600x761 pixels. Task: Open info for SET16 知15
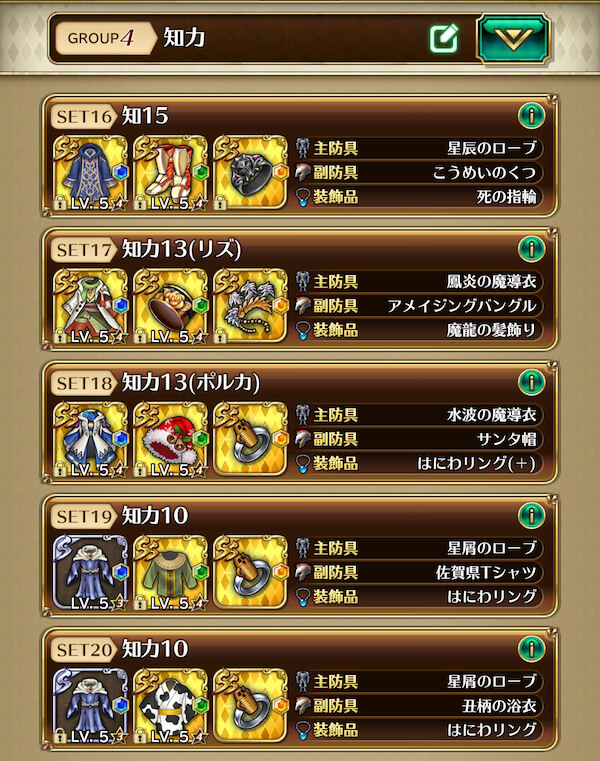pos(531,115)
